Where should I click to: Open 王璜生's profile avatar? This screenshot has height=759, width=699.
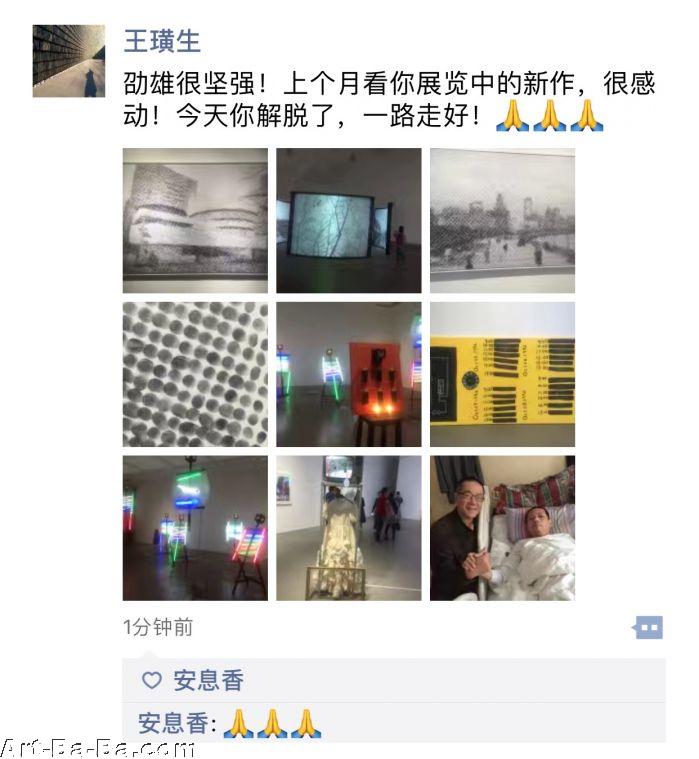[68, 61]
